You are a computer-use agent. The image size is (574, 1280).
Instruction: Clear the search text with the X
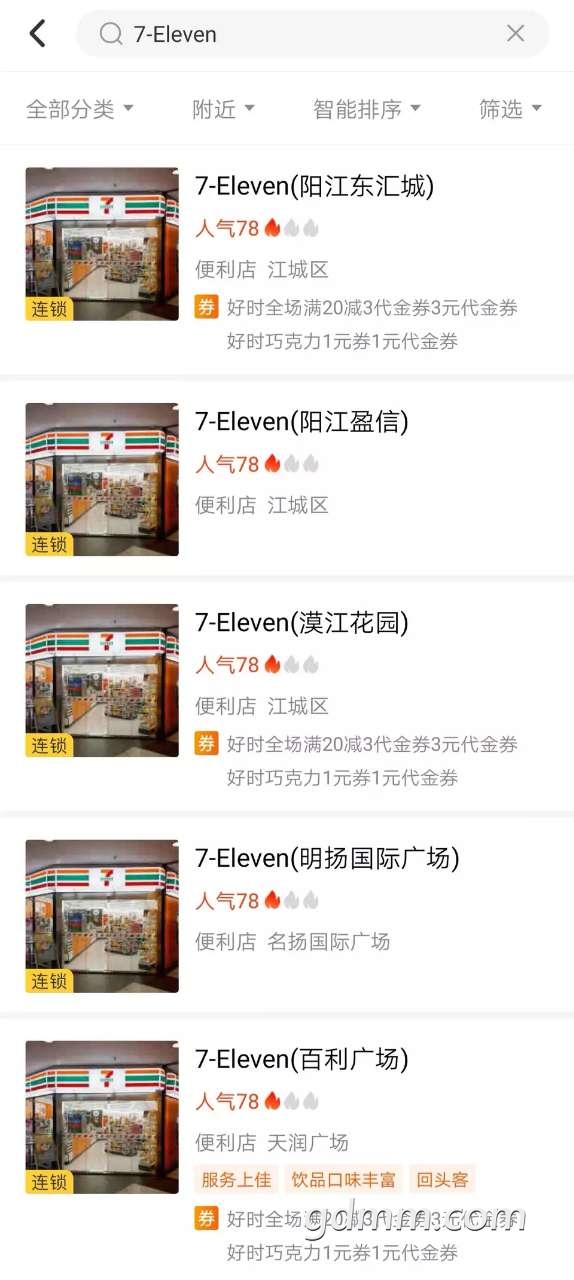coord(515,34)
